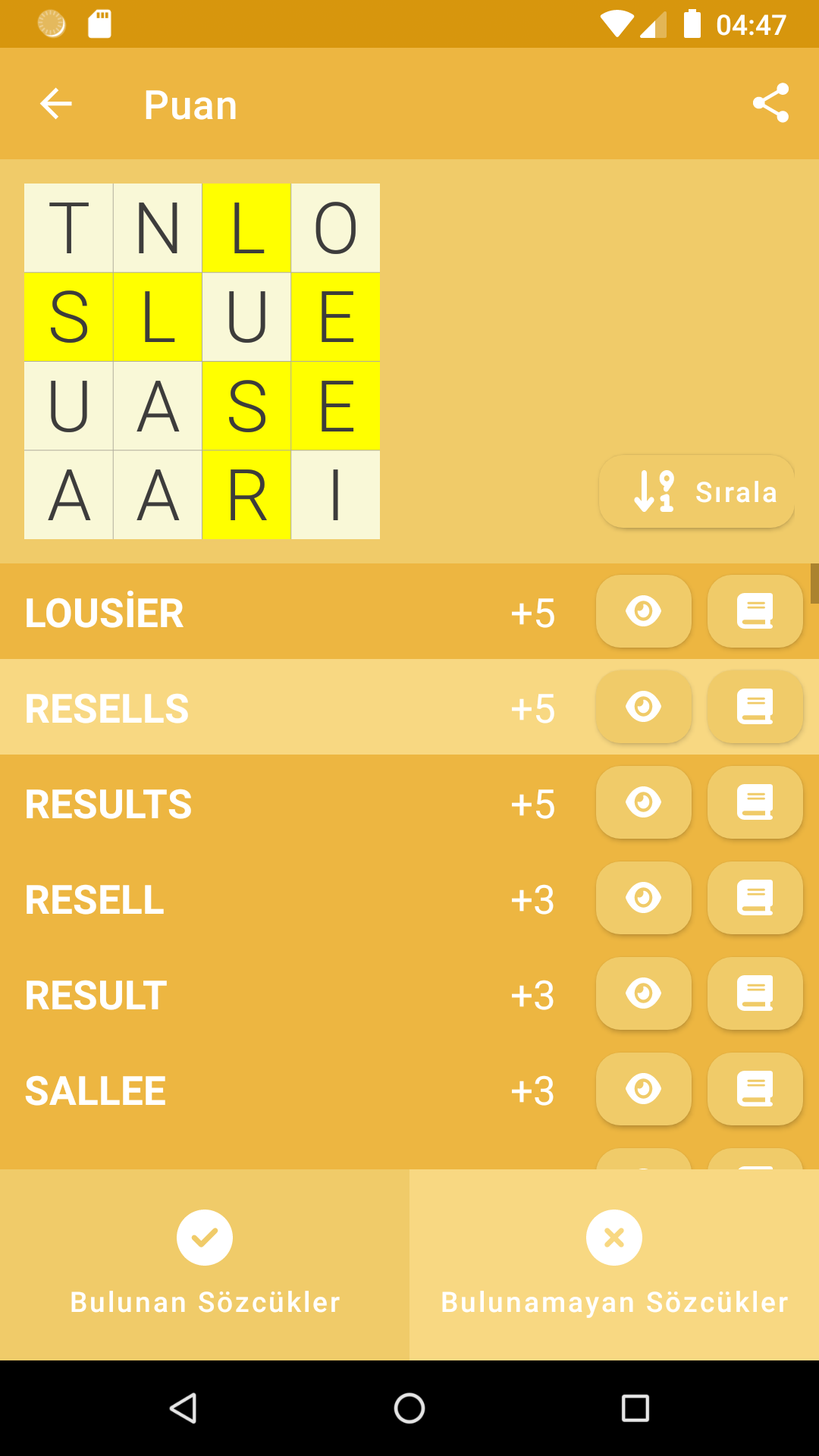
Task: Open dictionary definition for RESULT
Action: pos(755,993)
